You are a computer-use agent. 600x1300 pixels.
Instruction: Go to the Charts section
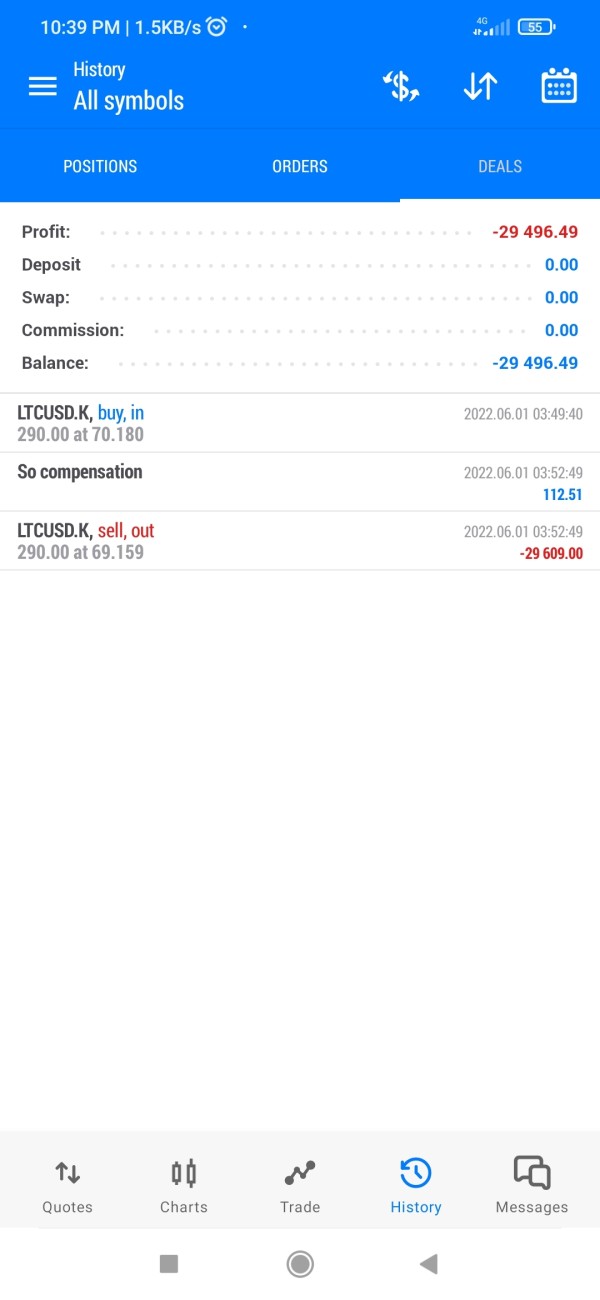184,1186
